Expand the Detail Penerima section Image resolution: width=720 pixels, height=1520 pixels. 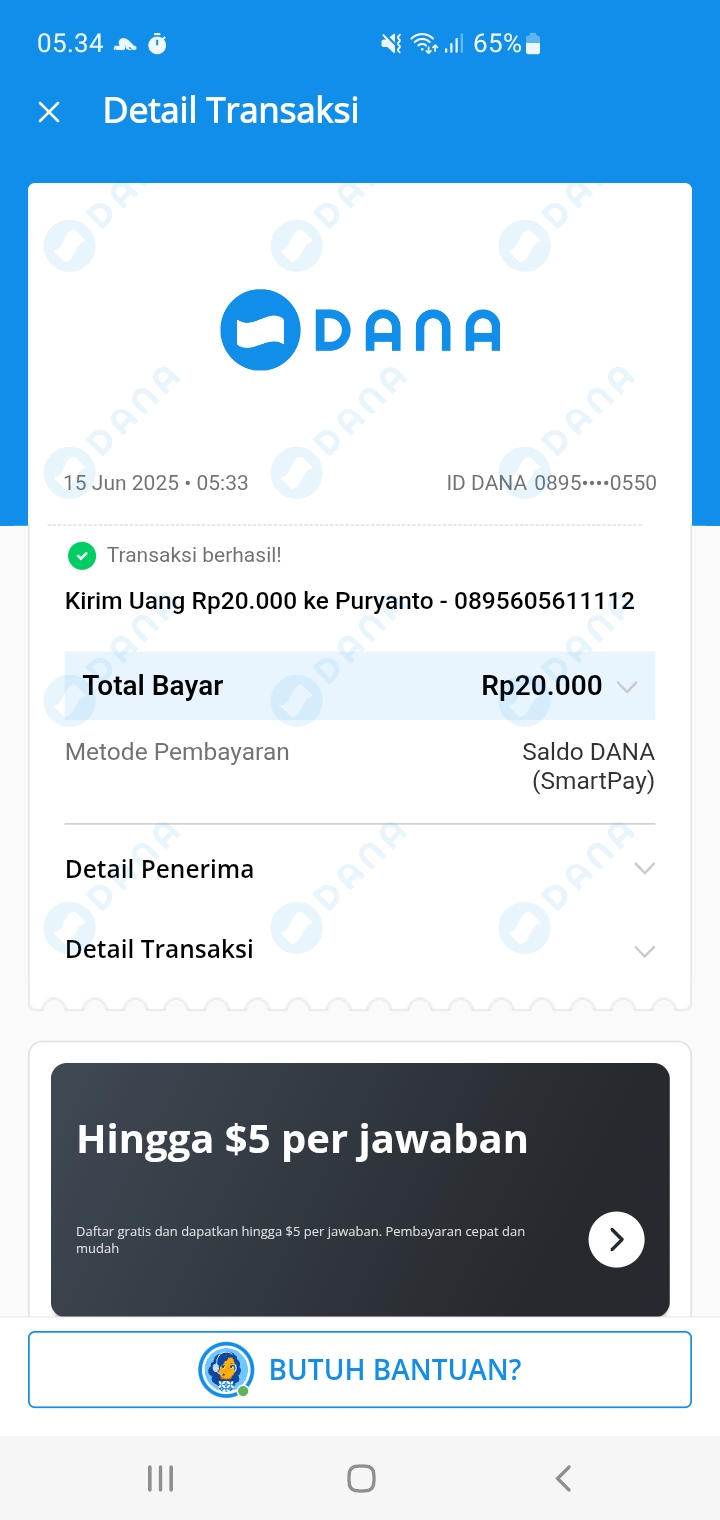[x=644, y=869]
